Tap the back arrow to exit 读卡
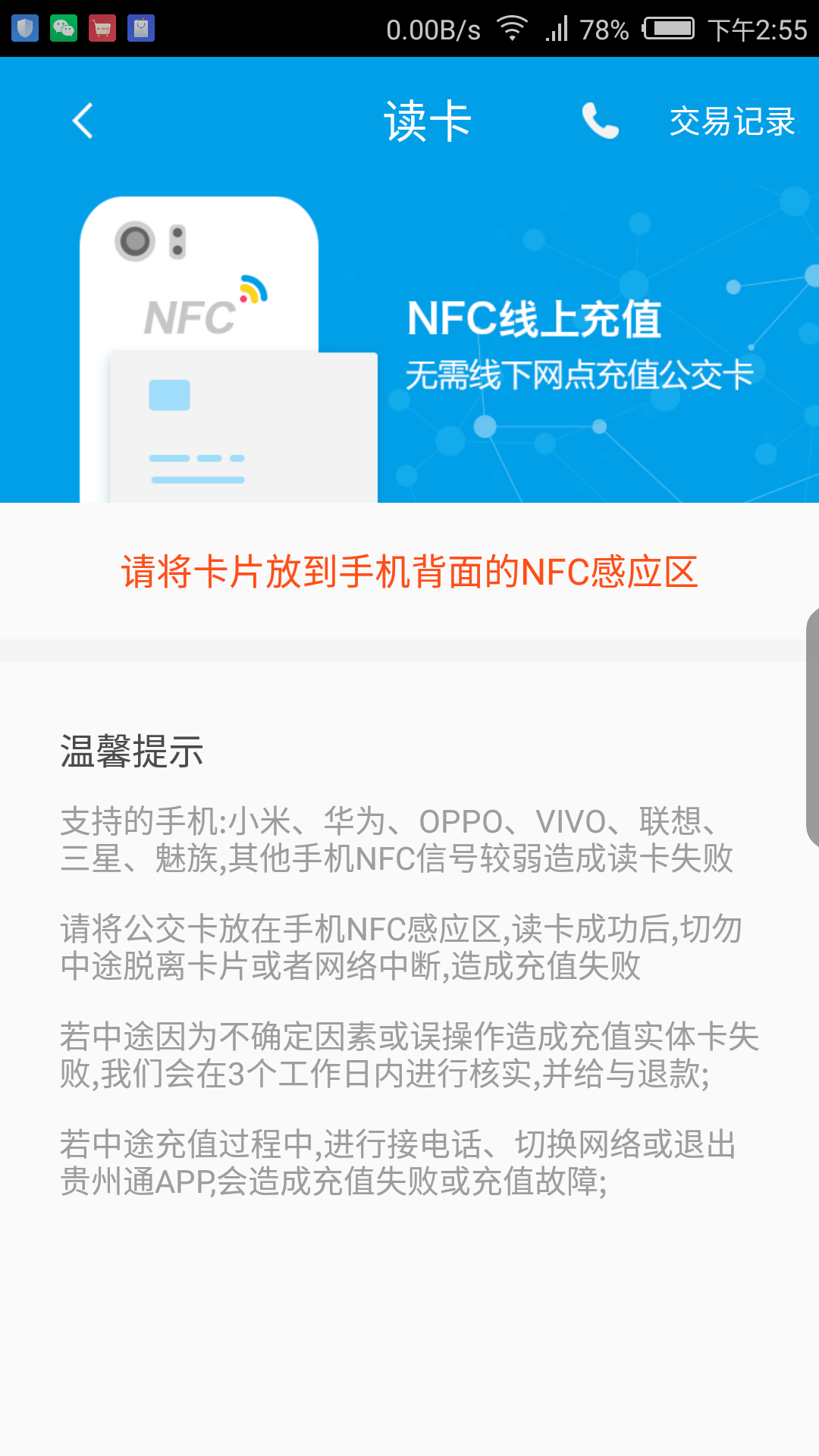Viewport: 819px width, 1456px height. coord(82,121)
